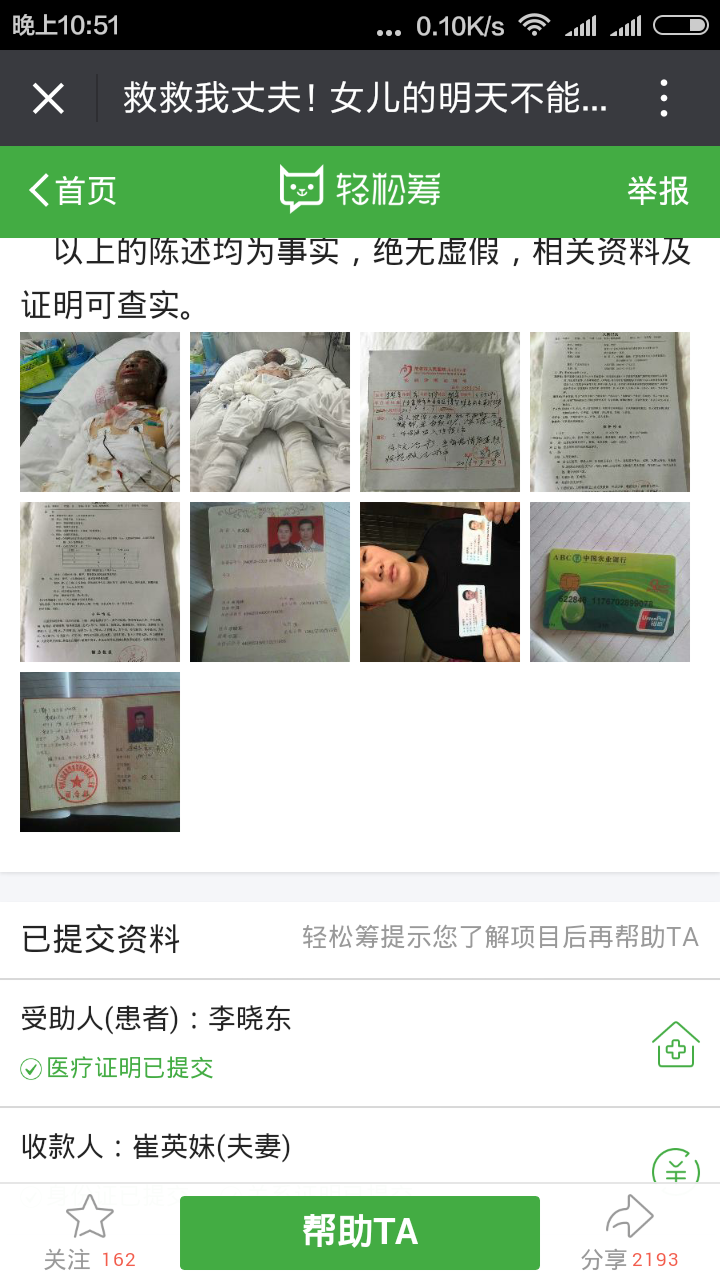Close the webpage with the X icon

click(x=48, y=98)
